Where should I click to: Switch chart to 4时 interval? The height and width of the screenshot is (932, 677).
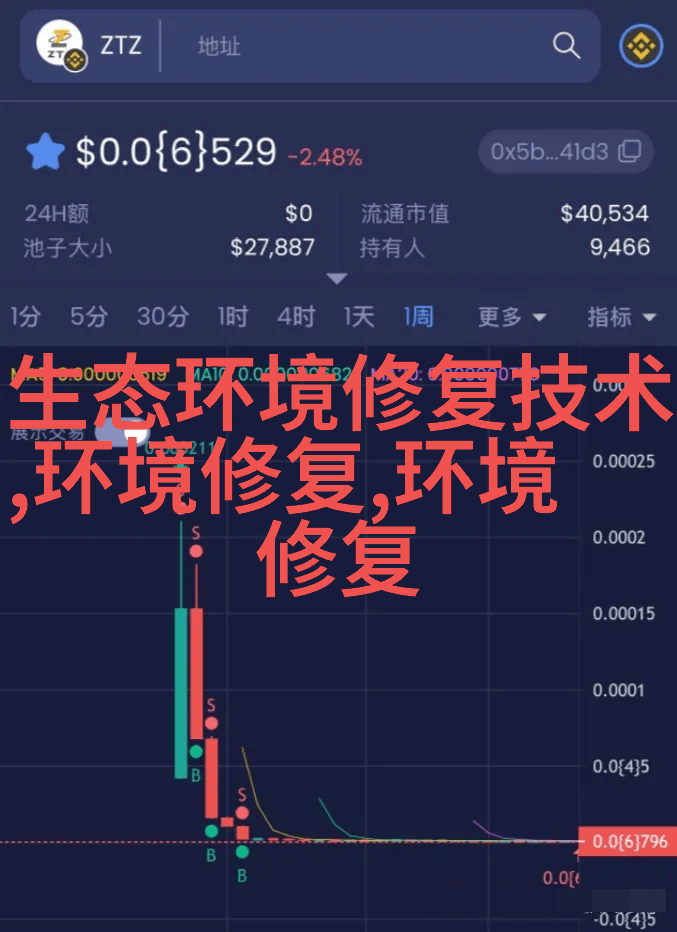(296, 317)
